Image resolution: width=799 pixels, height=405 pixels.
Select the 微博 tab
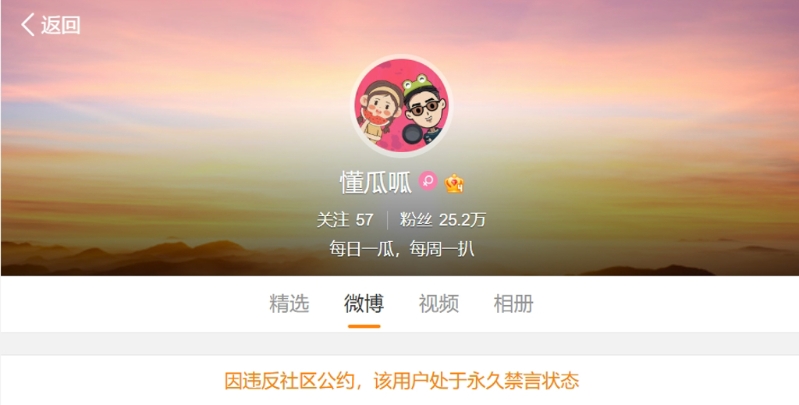coord(363,304)
